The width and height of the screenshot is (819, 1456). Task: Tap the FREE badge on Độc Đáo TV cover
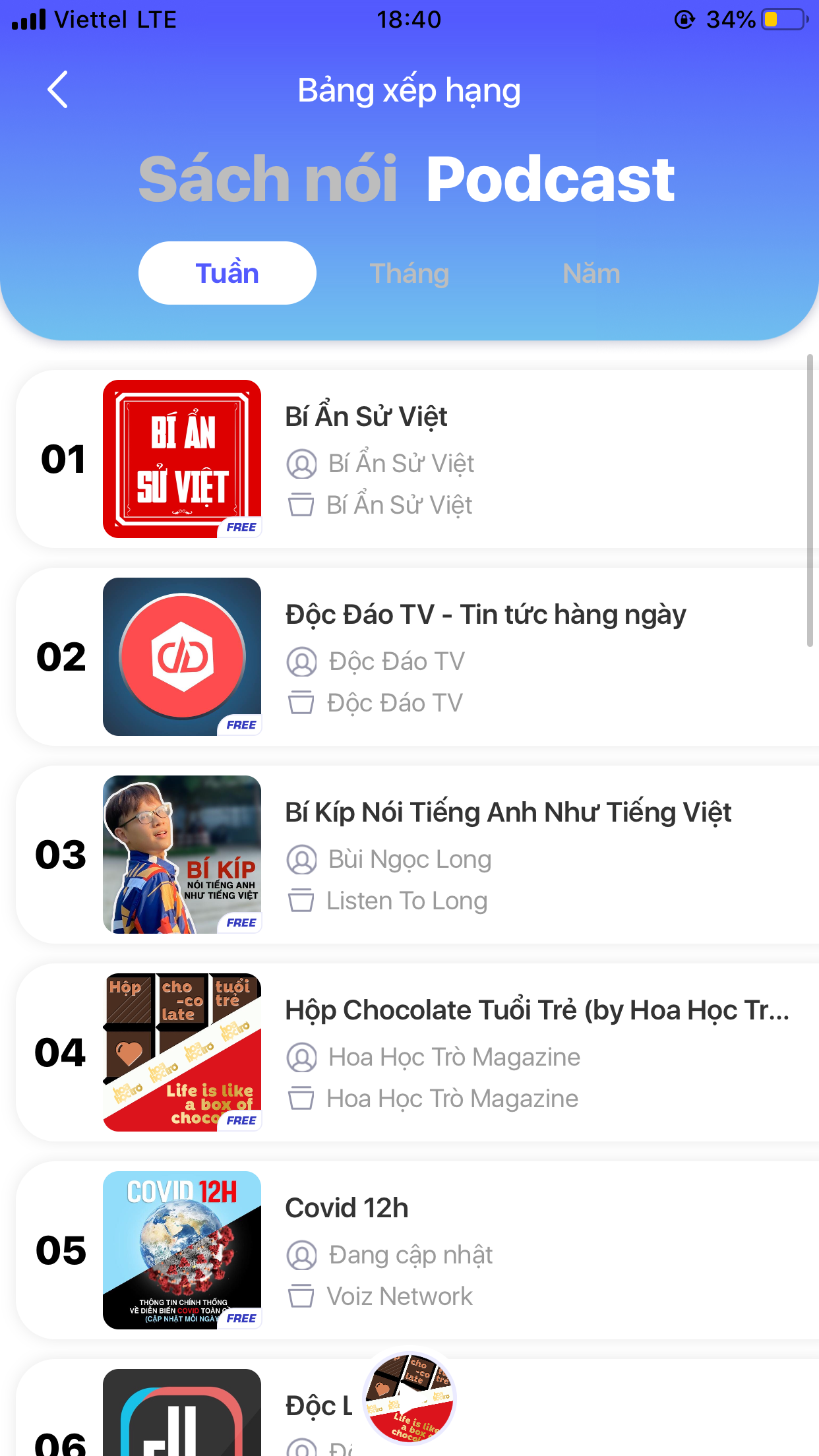coord(242,724)
